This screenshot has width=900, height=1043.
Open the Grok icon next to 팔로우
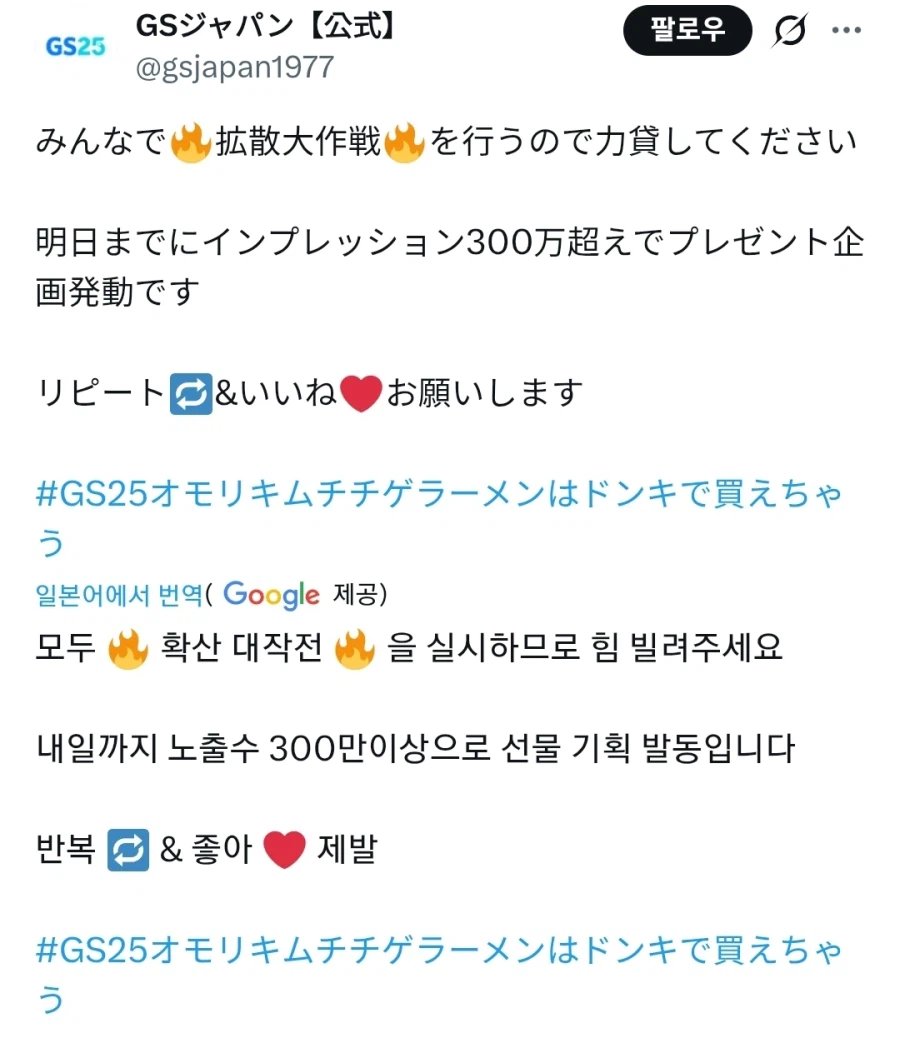[x=789, y=32]
